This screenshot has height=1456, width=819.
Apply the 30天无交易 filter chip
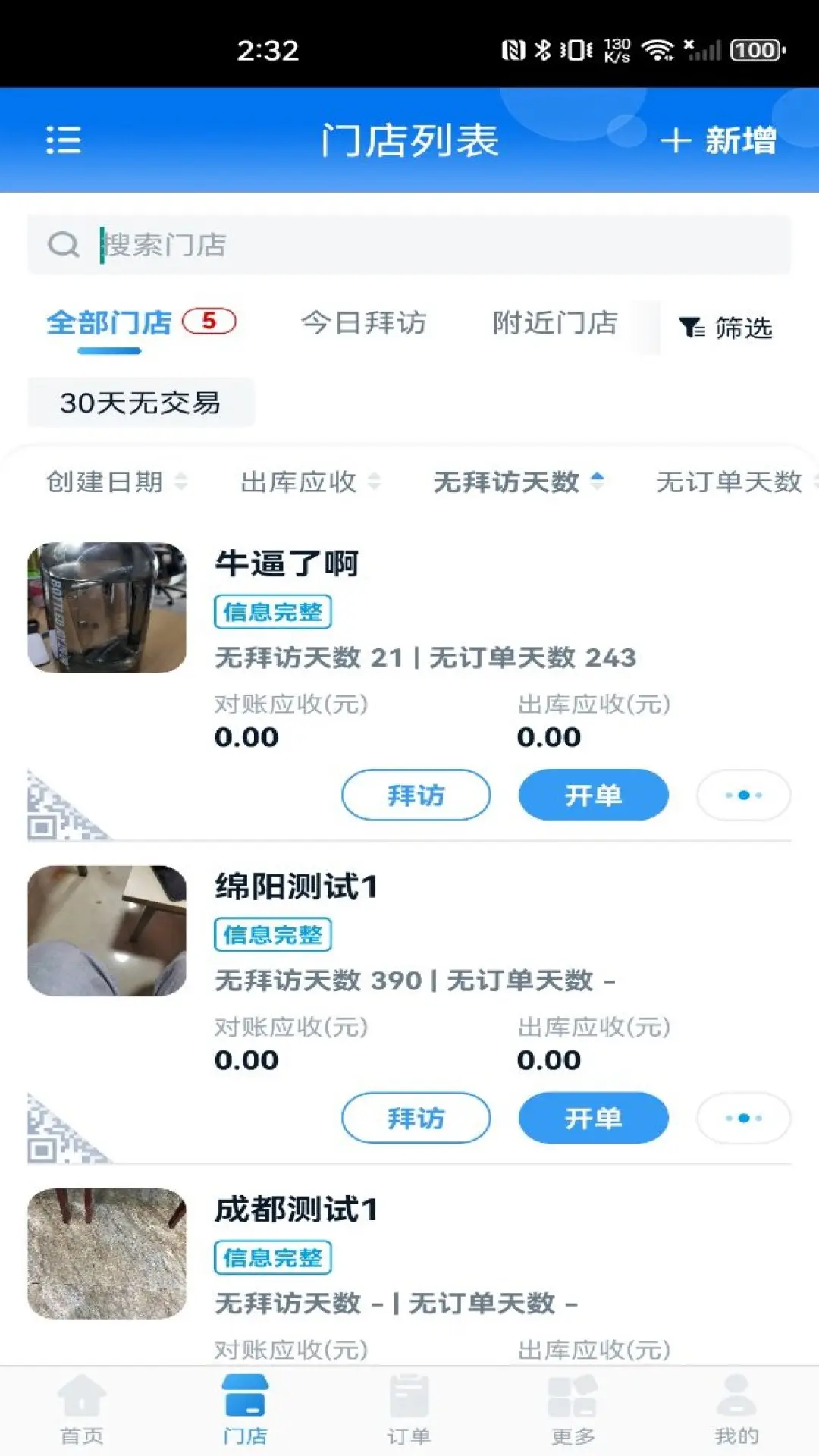point(140,403)
